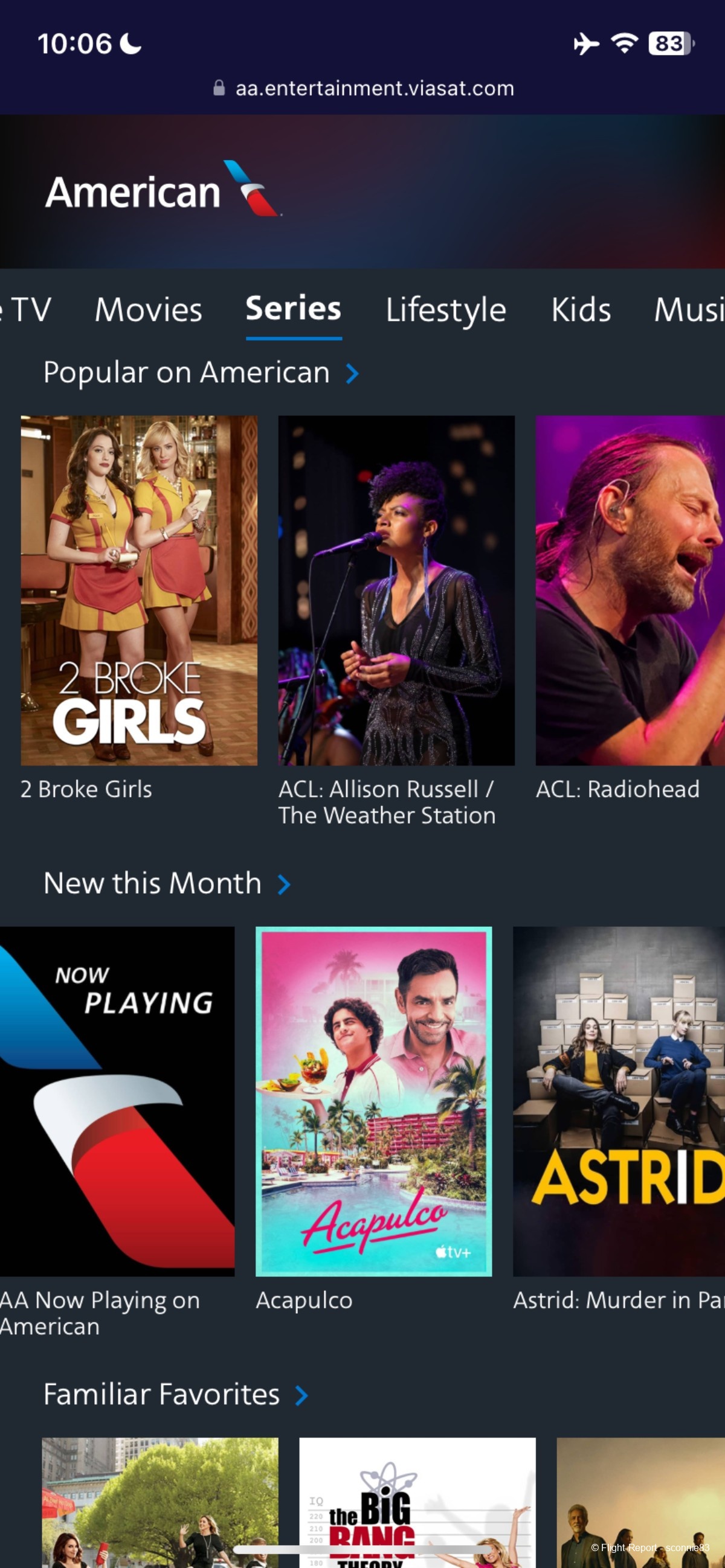Open the New this Month list
Viewport: 725px width, 1568px height.
[166, 883]
